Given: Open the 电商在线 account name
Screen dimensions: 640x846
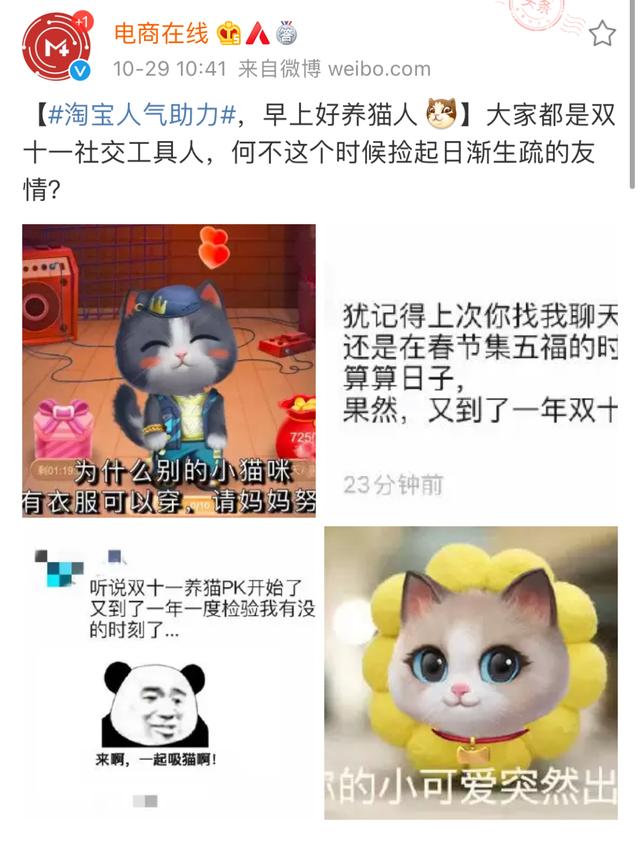Looking at the screenshot, I should point(161,34).
